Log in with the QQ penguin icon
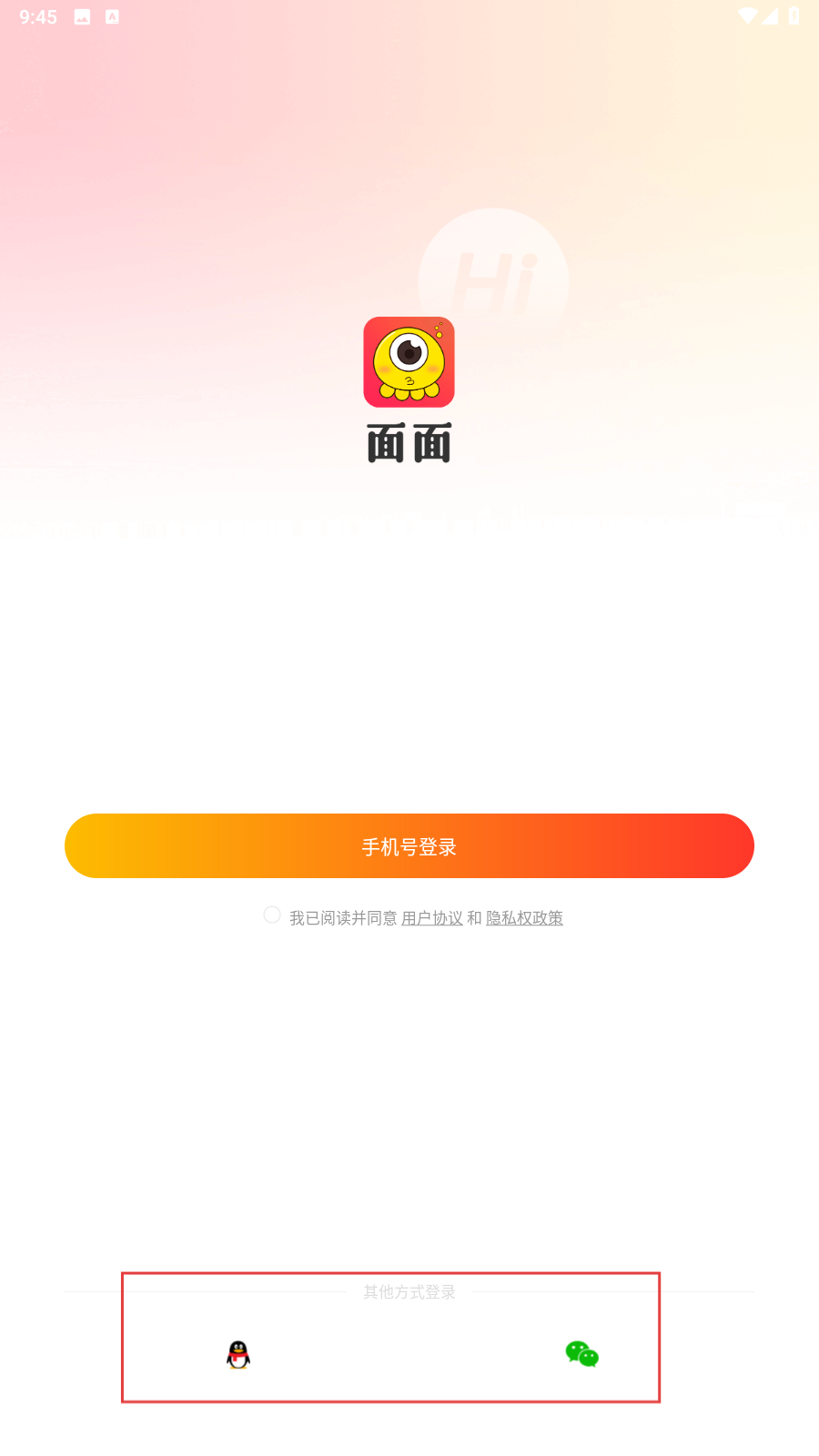 point(238,1355)
